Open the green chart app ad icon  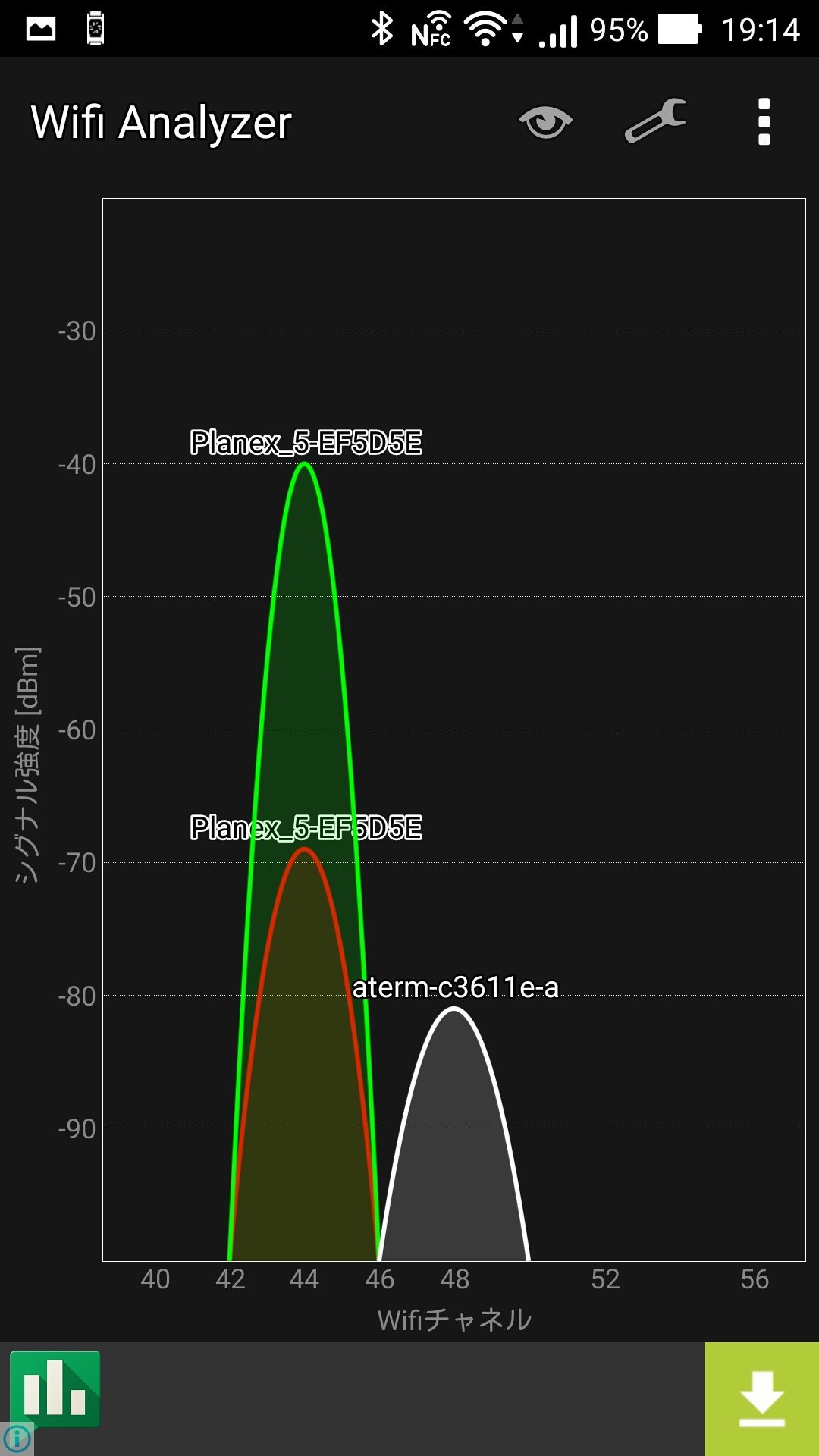click(x=55, y=1389)
